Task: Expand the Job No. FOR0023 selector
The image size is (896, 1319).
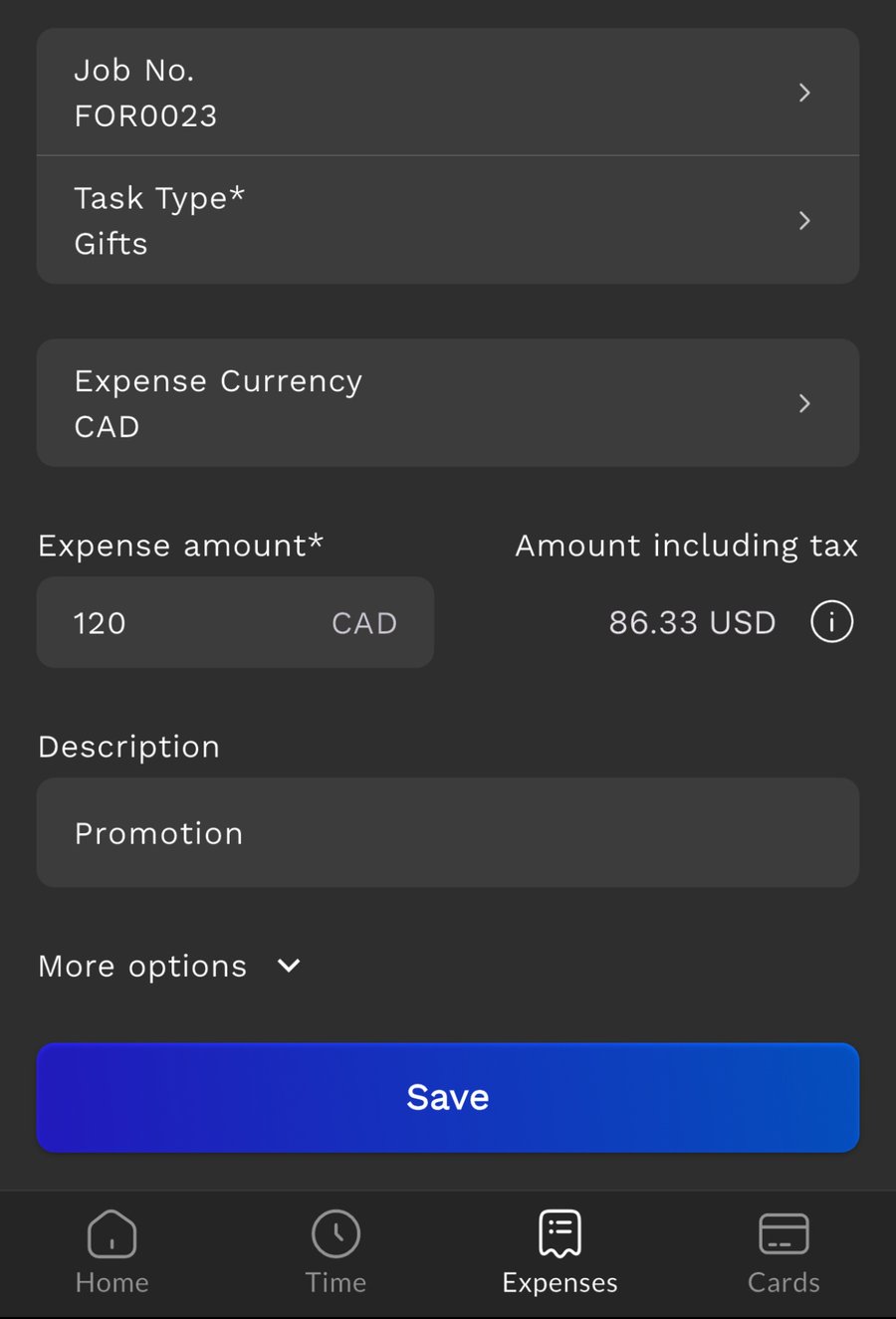Action: (803, 92)
